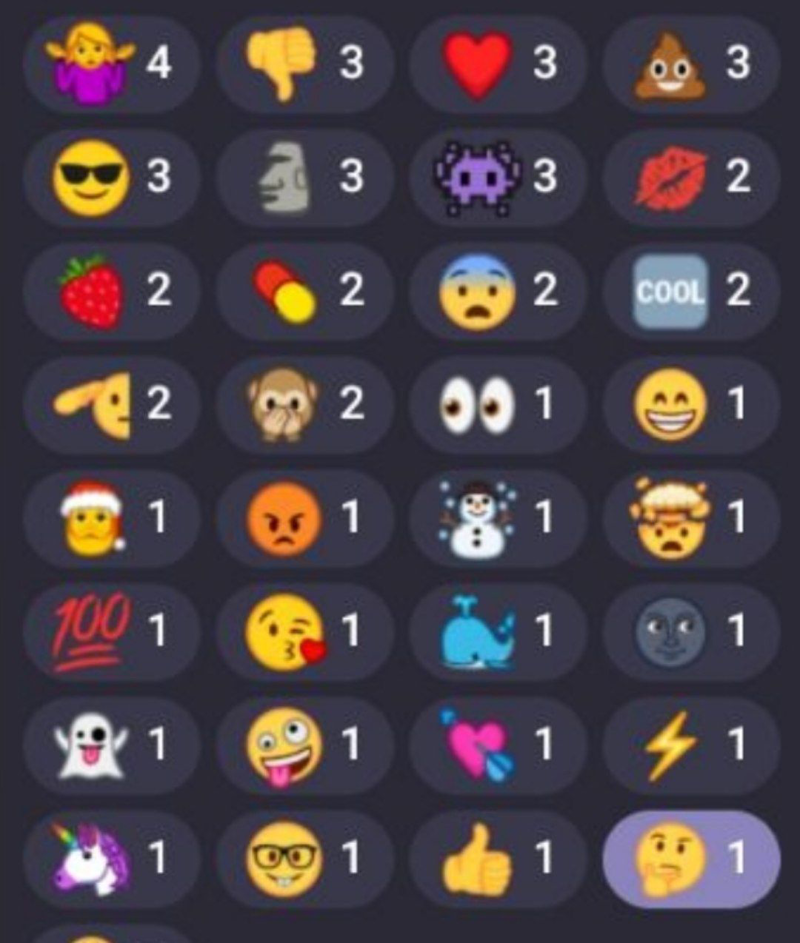This screenshot has height=943, width=800.
Task: Choose the ghost emoji reaction
Action: 110,745
